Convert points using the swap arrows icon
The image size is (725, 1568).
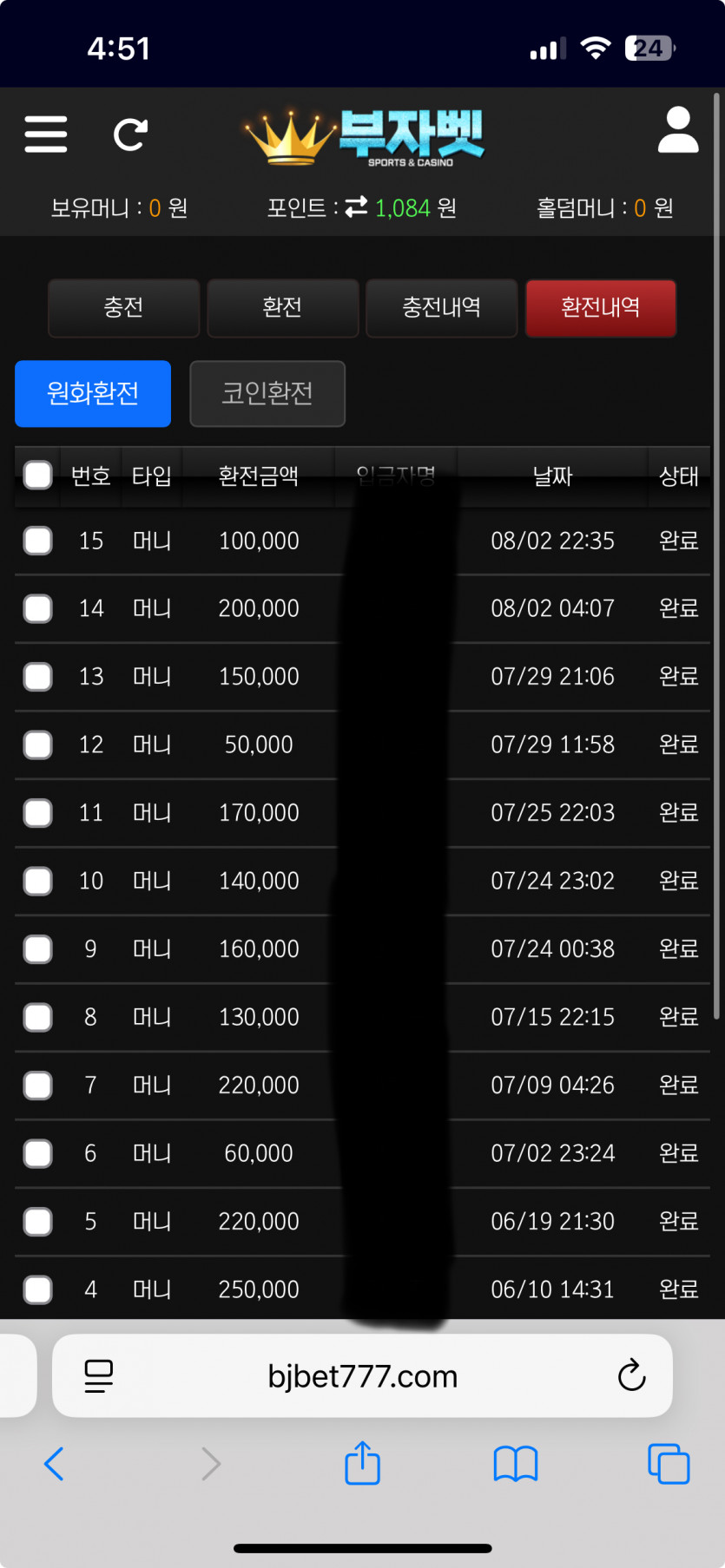pyautogui.click(x=356, y=207)
